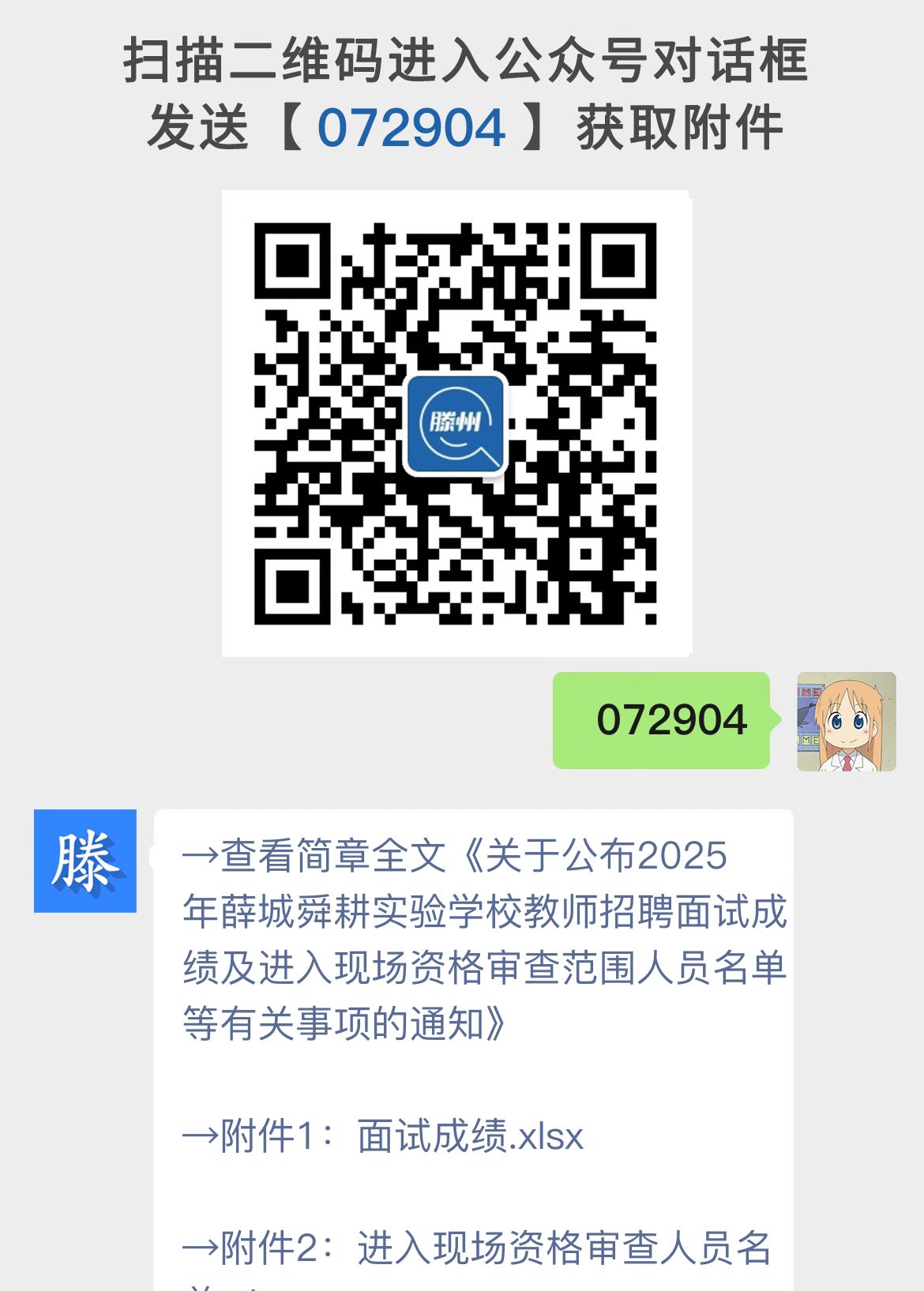Tap the user's anime avatar icon
This screenshot has height=1291, width=924.
click(x=844, y=721)
